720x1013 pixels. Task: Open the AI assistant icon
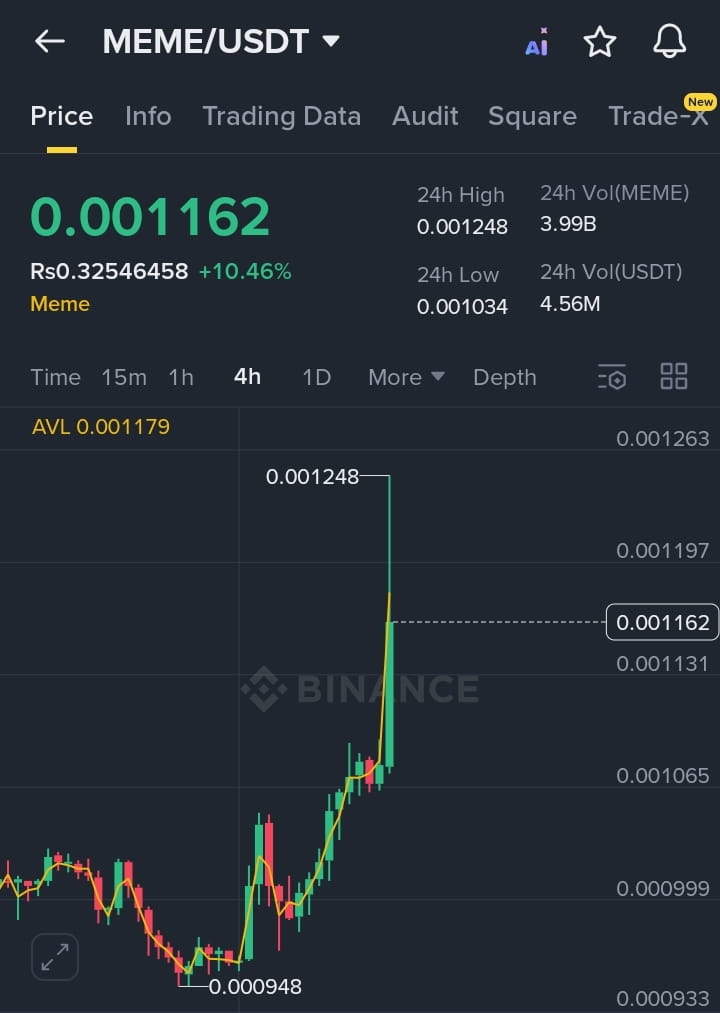click(537, 42)
